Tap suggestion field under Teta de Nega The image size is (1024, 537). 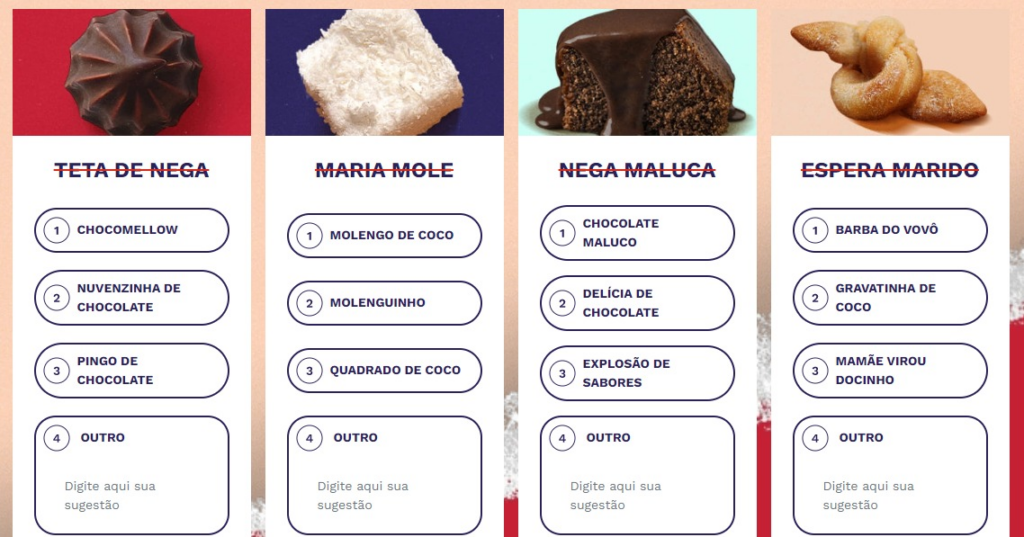(x=131, y=496)
